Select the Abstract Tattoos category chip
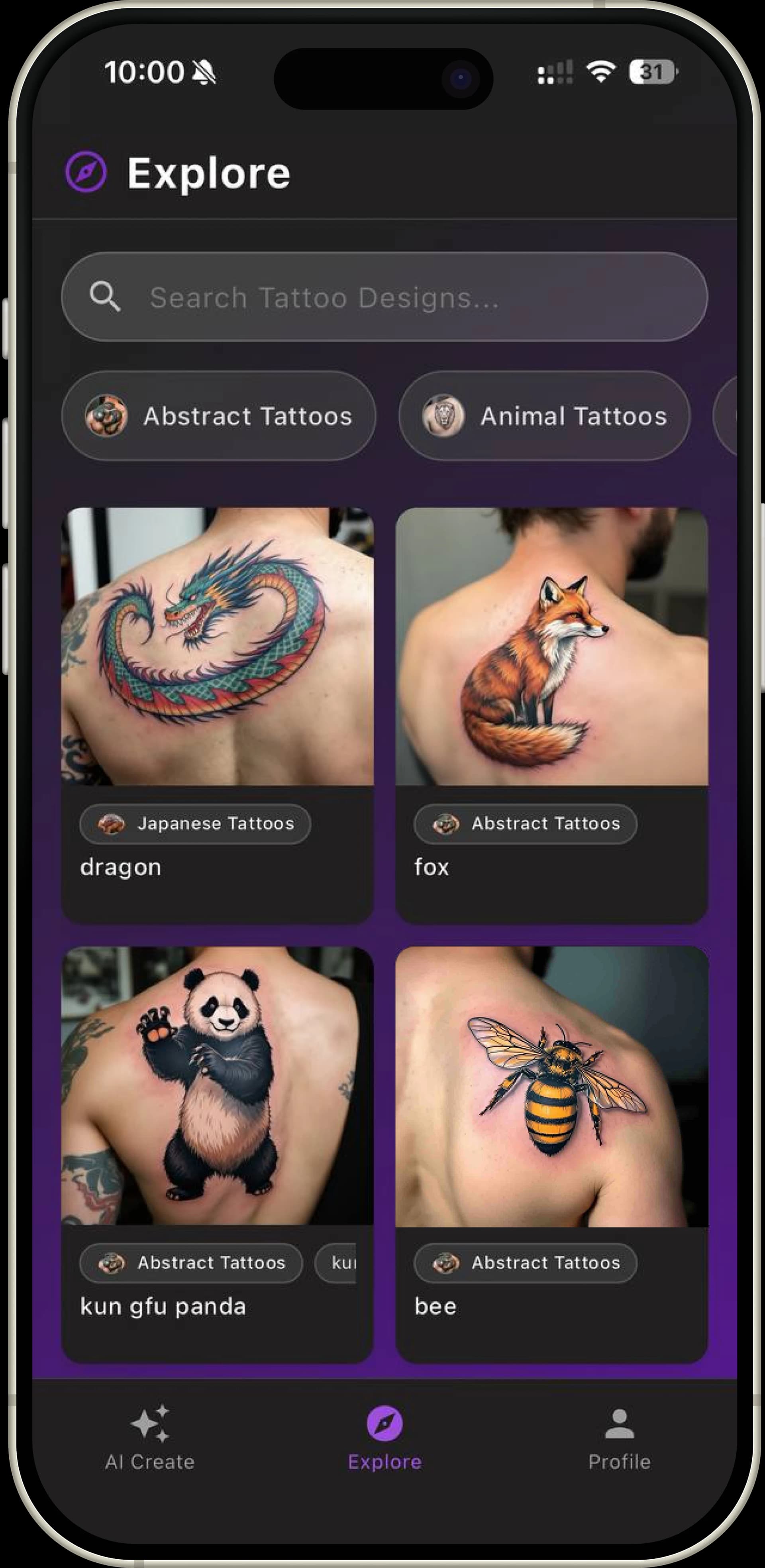Image resolution: width=765 pixels, height=1568 pixels. coord(218,417)
